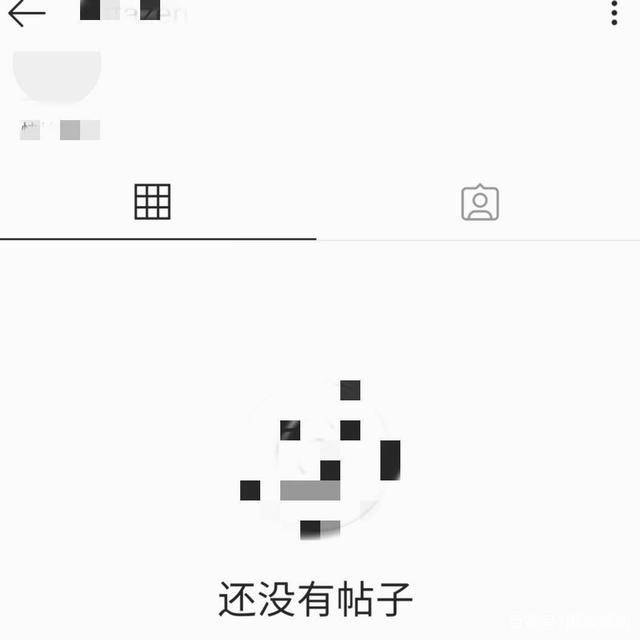Screen dimensions: 640x640
Task: Switch to the posts grid tab
Action: coord(153,202)
